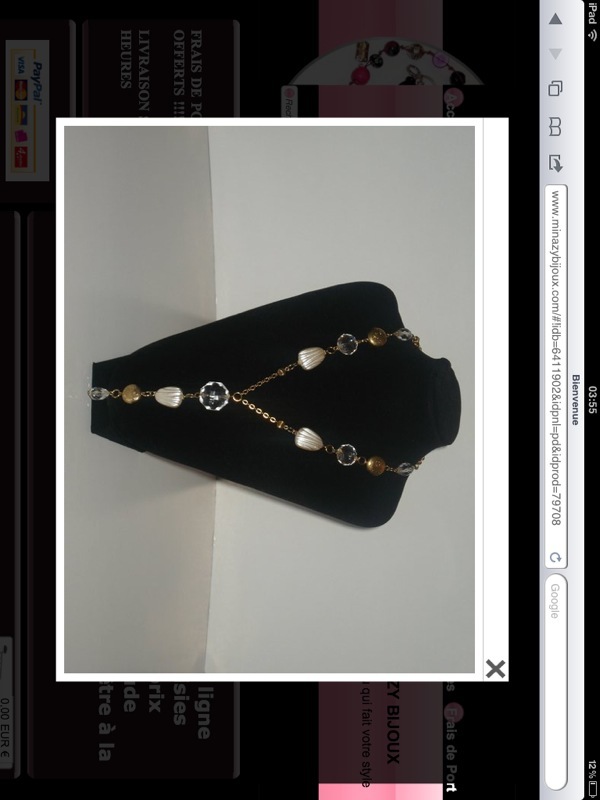Reload the current page
Screen dimensions: 600x800
[x=556, y=557]
